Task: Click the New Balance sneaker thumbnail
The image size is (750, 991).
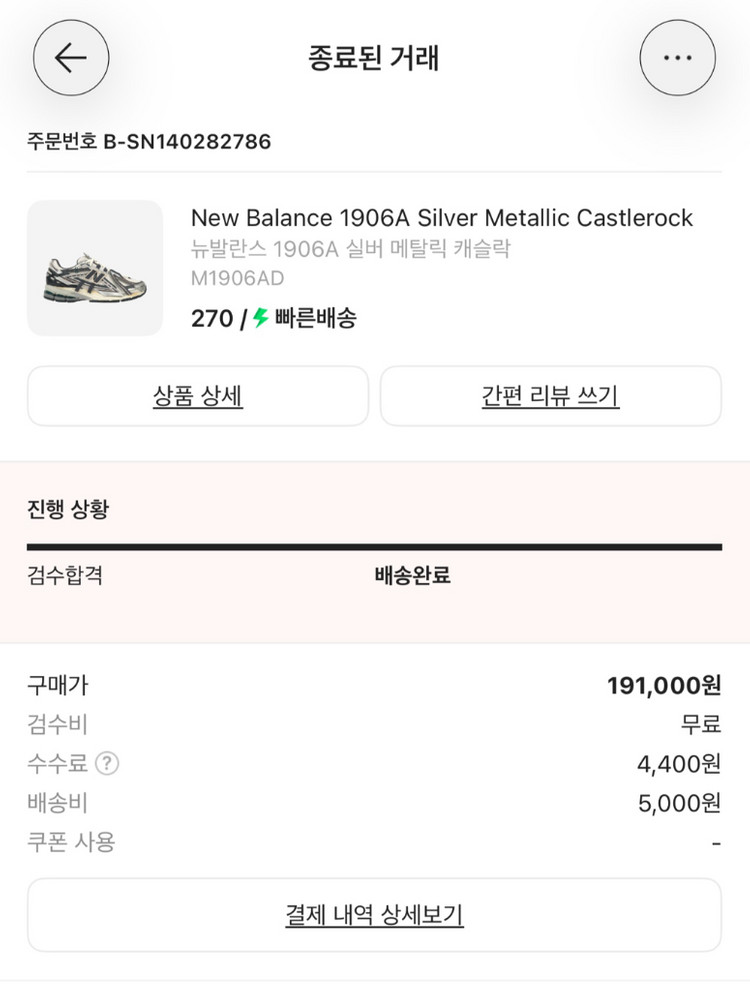Action: coord(95,268)
